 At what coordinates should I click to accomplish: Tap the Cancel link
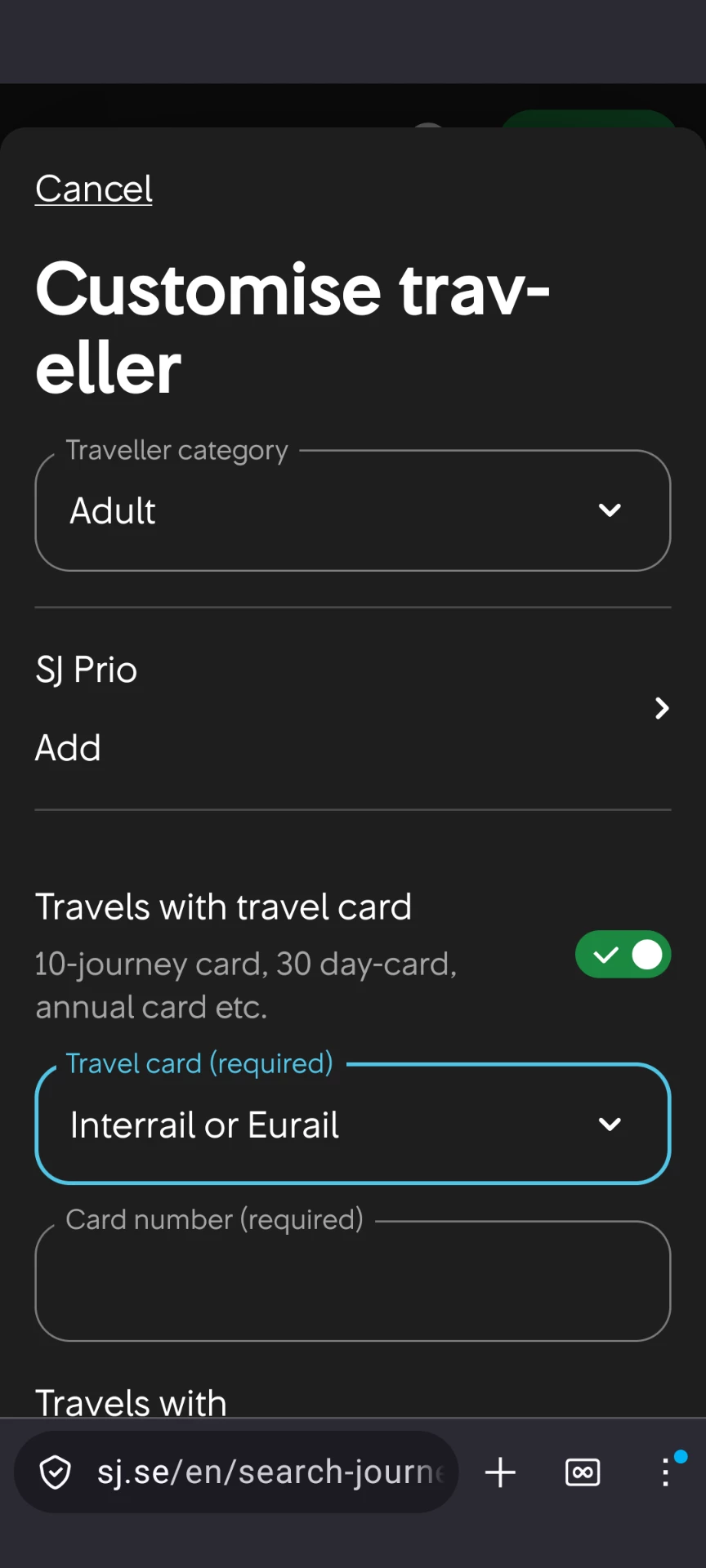click(94, 189)
